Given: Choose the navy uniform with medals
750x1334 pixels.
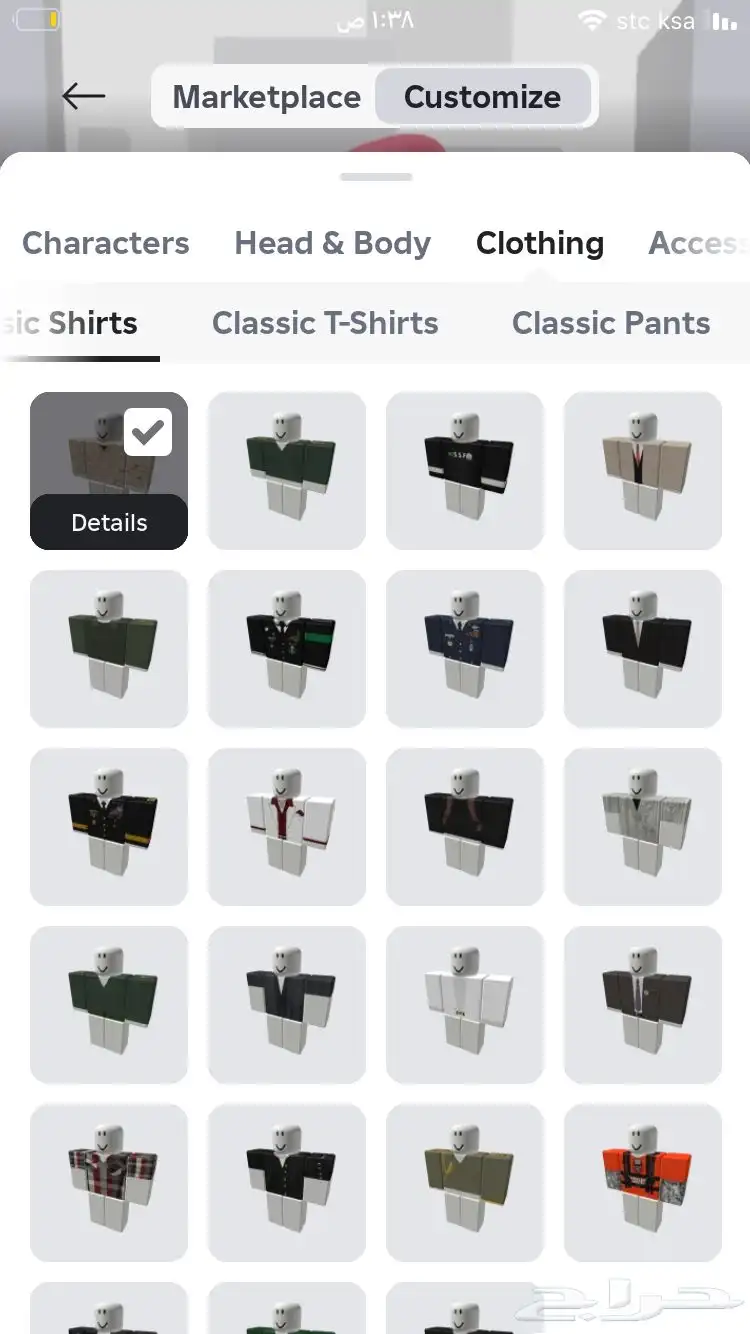Looking at the screenshot, I should (465, 648).
